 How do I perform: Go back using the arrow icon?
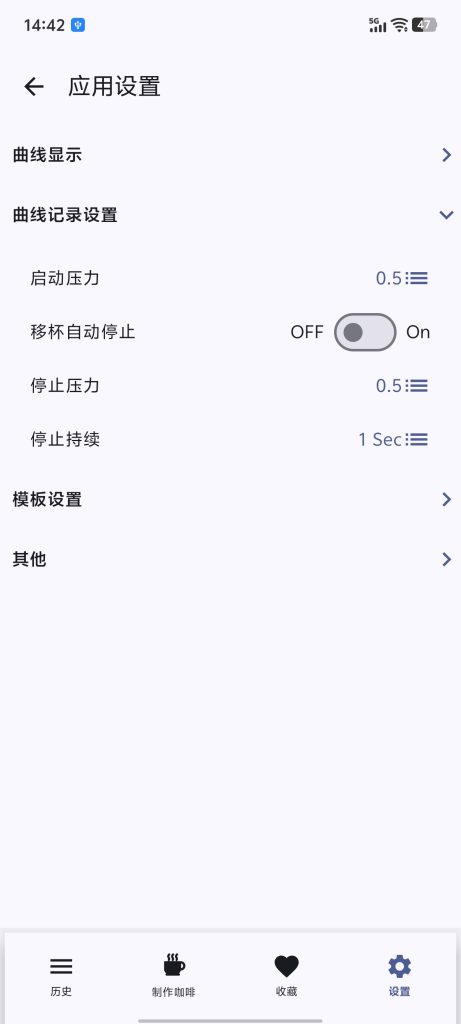(x=33, y=86)
